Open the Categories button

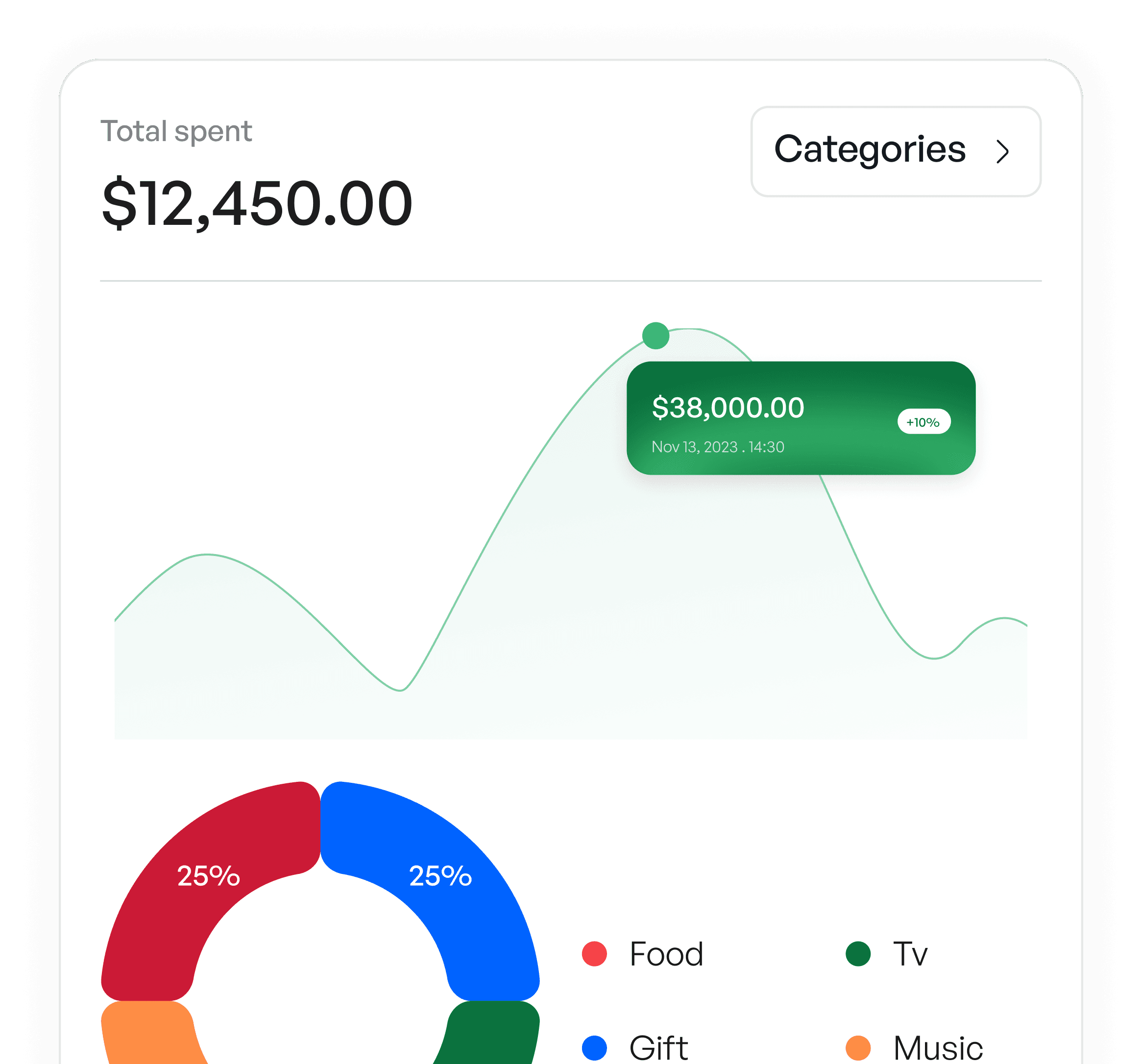pyautogui.click(x=896, y=152)
